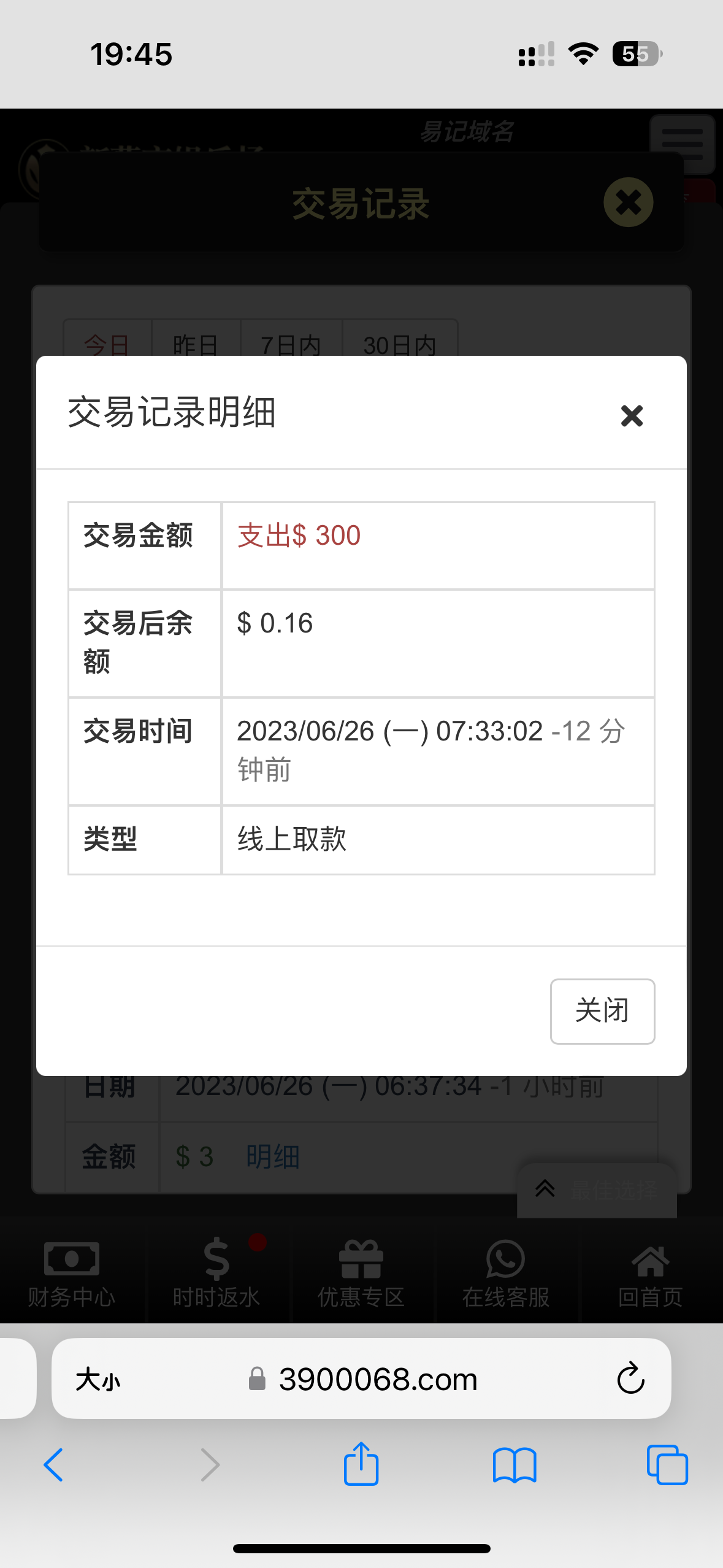Open 交易记录 transaction record view
Viewport: 723px width, 1568px height.
click(x=361, y=203)
